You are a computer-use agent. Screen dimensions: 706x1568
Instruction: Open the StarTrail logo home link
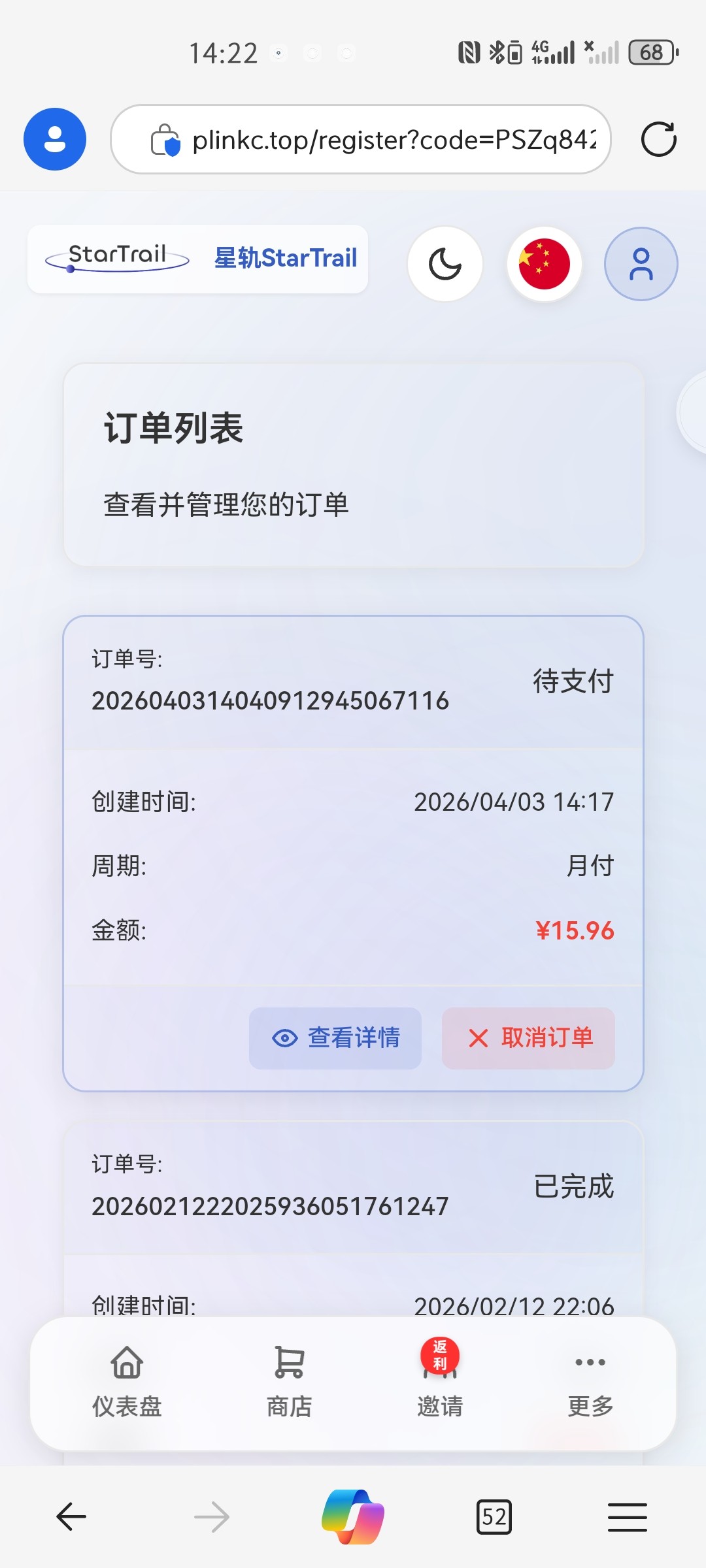[x=197, y=259]
